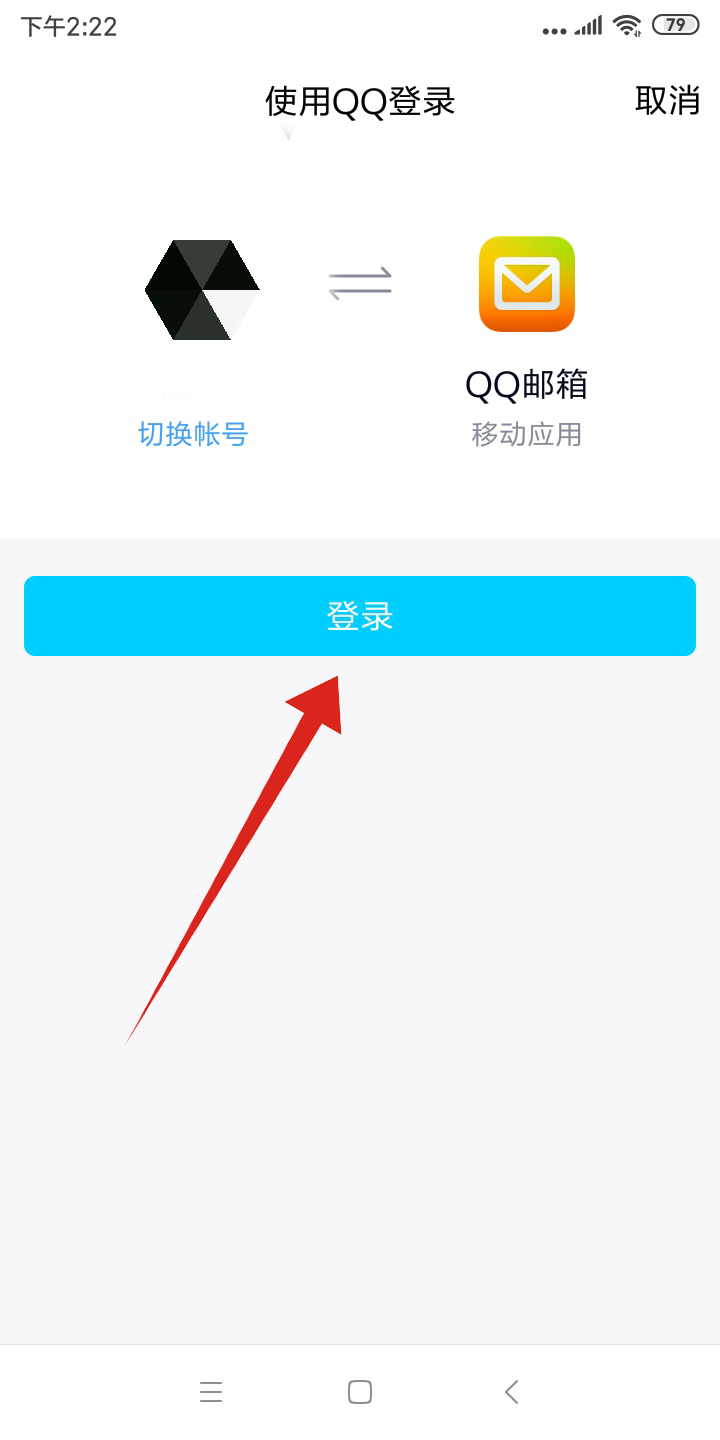720x1440 pixels.
Task: Select 切换帐号 to switch accounts
Action: tap(193, 434)
